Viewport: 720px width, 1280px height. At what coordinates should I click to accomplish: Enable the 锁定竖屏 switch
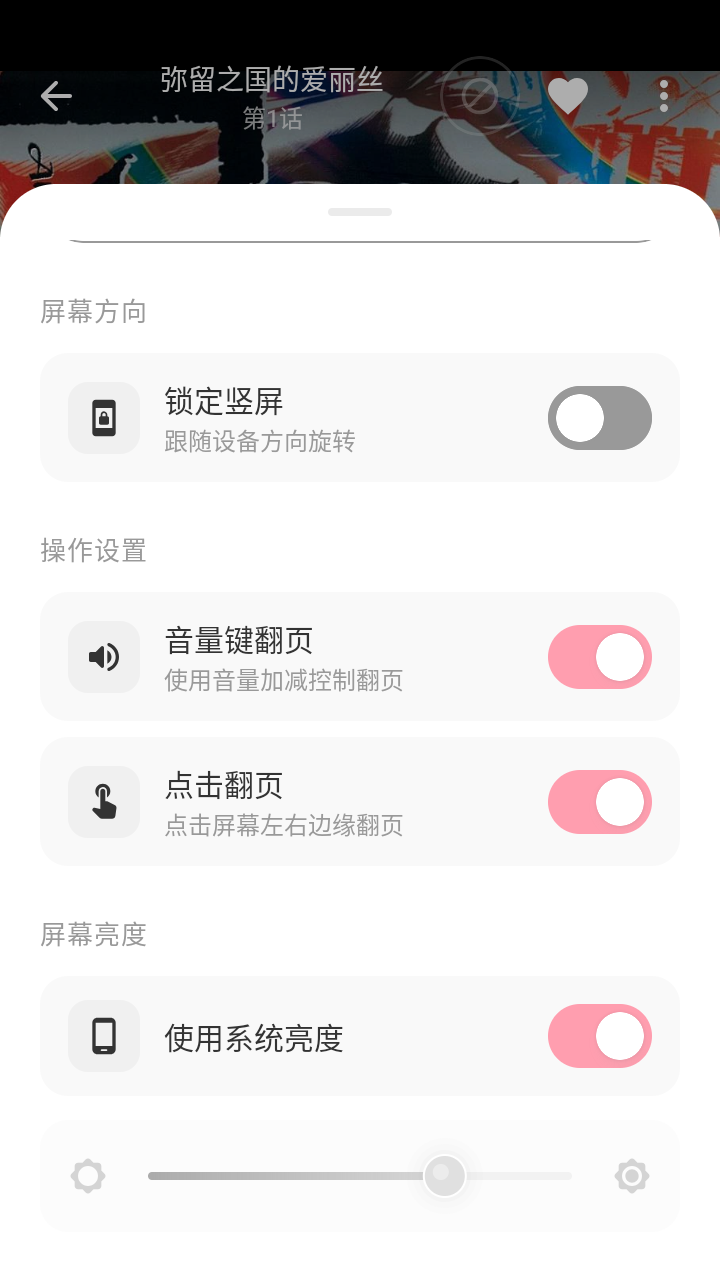(x=599, y=418)
